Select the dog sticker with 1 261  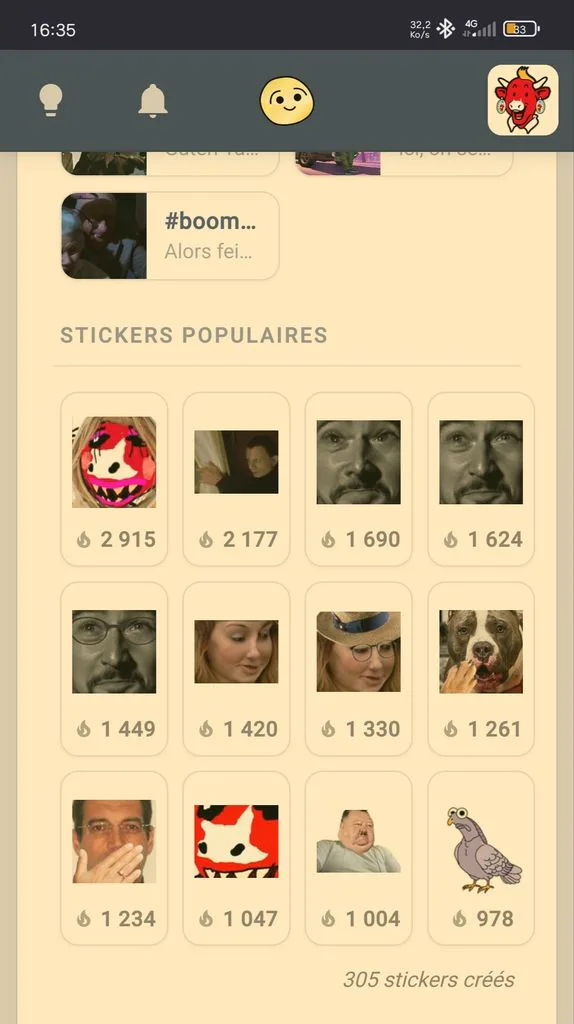coord(481,669)
